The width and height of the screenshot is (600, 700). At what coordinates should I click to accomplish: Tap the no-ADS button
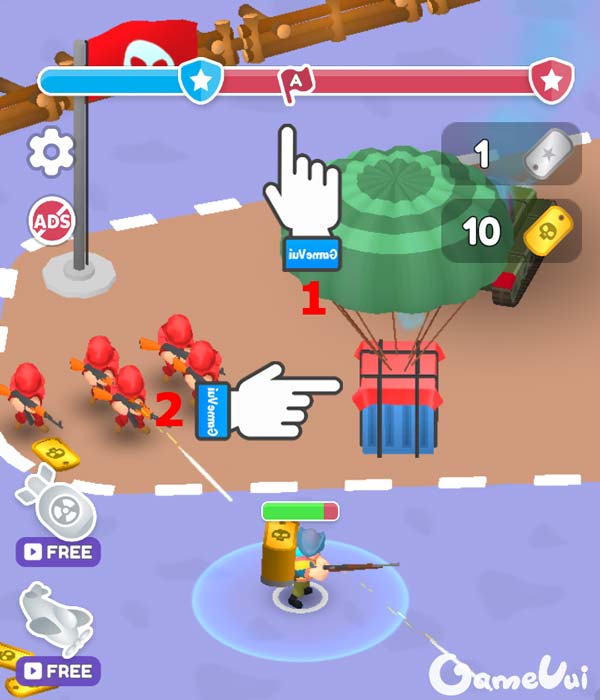click(51, 220)
